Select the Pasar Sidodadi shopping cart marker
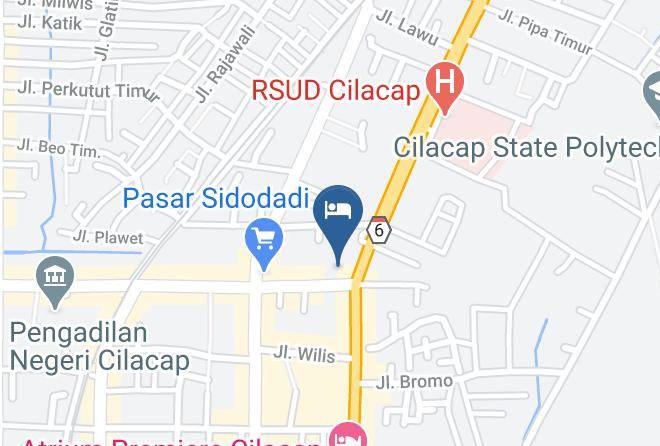The height and width of the screenshot is (446, 660). [x=264, y=244]
